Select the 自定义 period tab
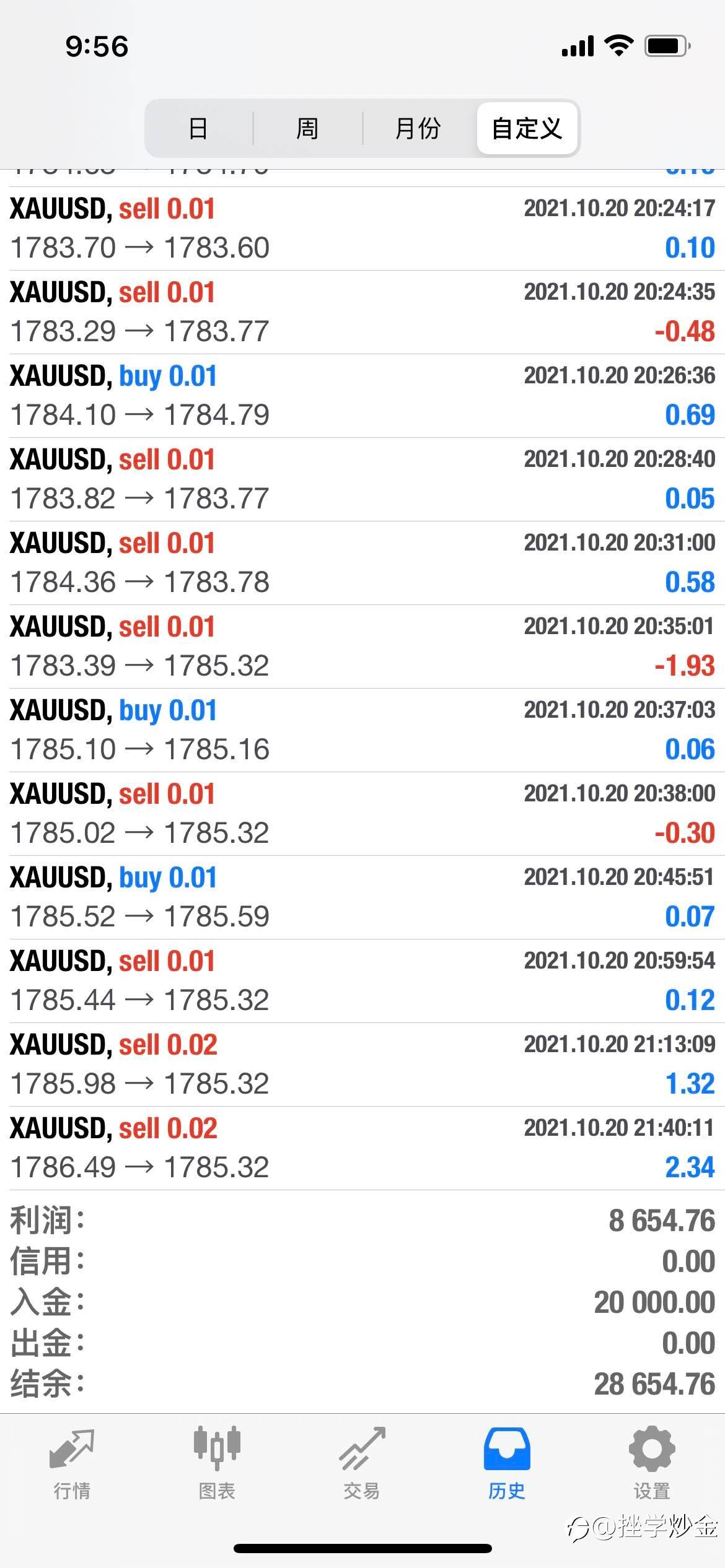The image size is (725, 1568). (527, 128)
